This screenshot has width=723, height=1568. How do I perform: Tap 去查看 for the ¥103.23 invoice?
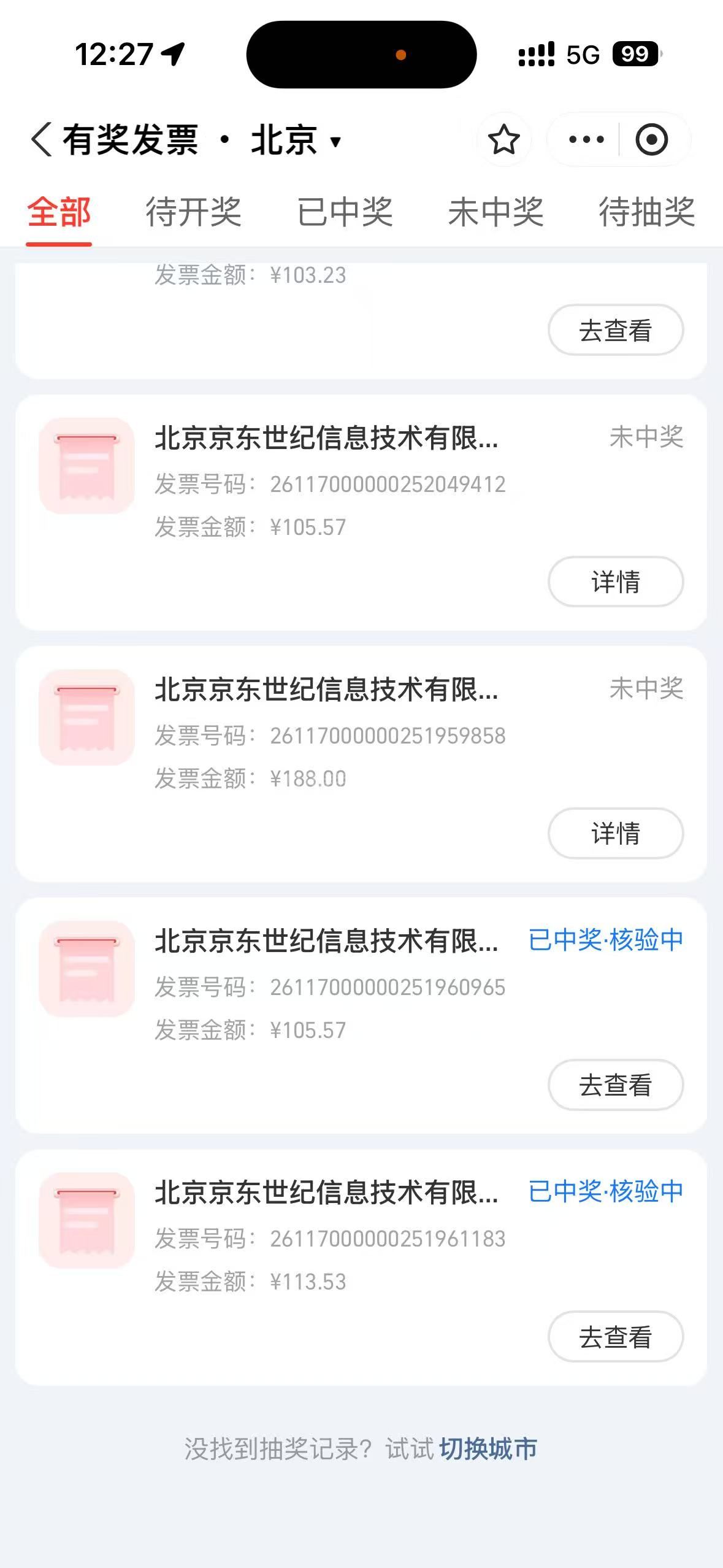(615, 330)
